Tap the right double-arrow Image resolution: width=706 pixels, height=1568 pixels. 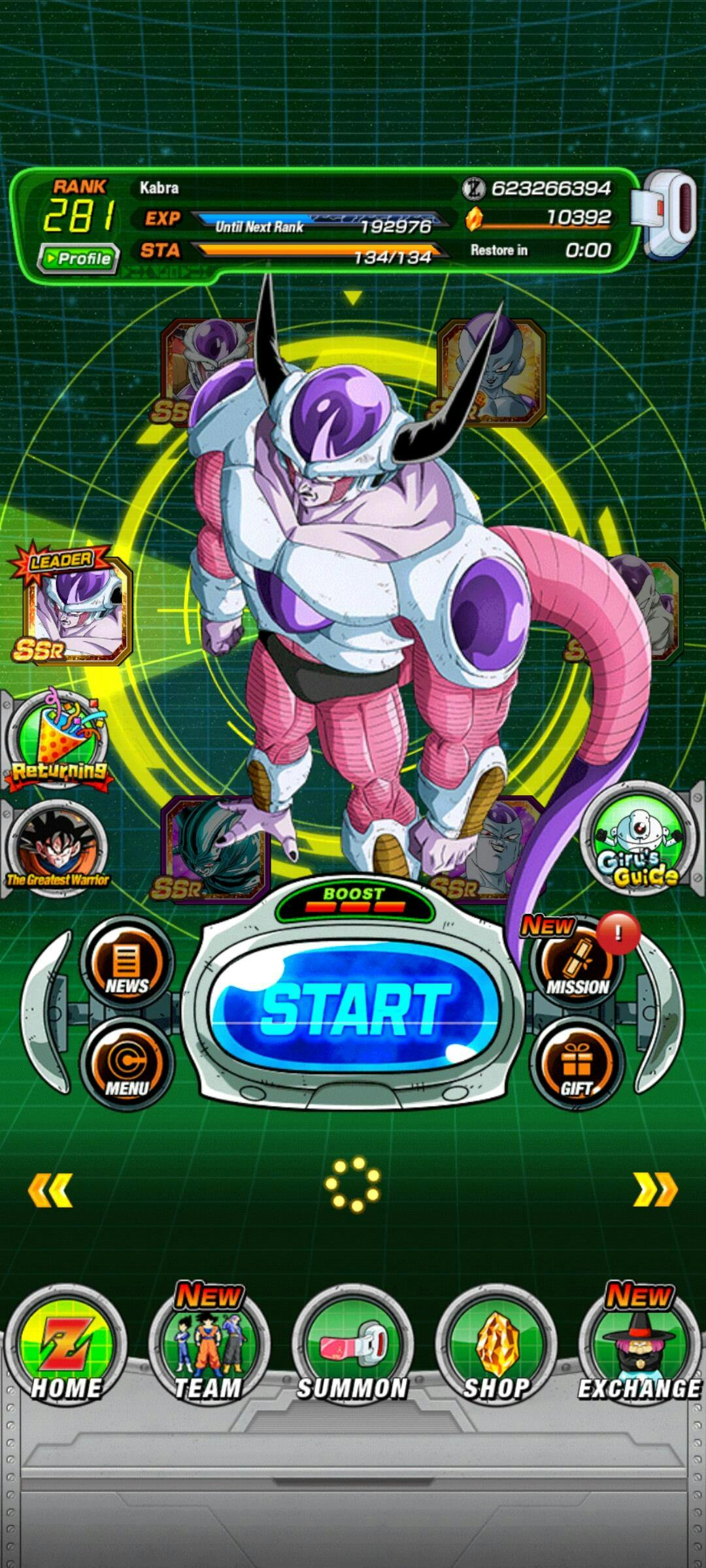click(x=655, y=1190)
